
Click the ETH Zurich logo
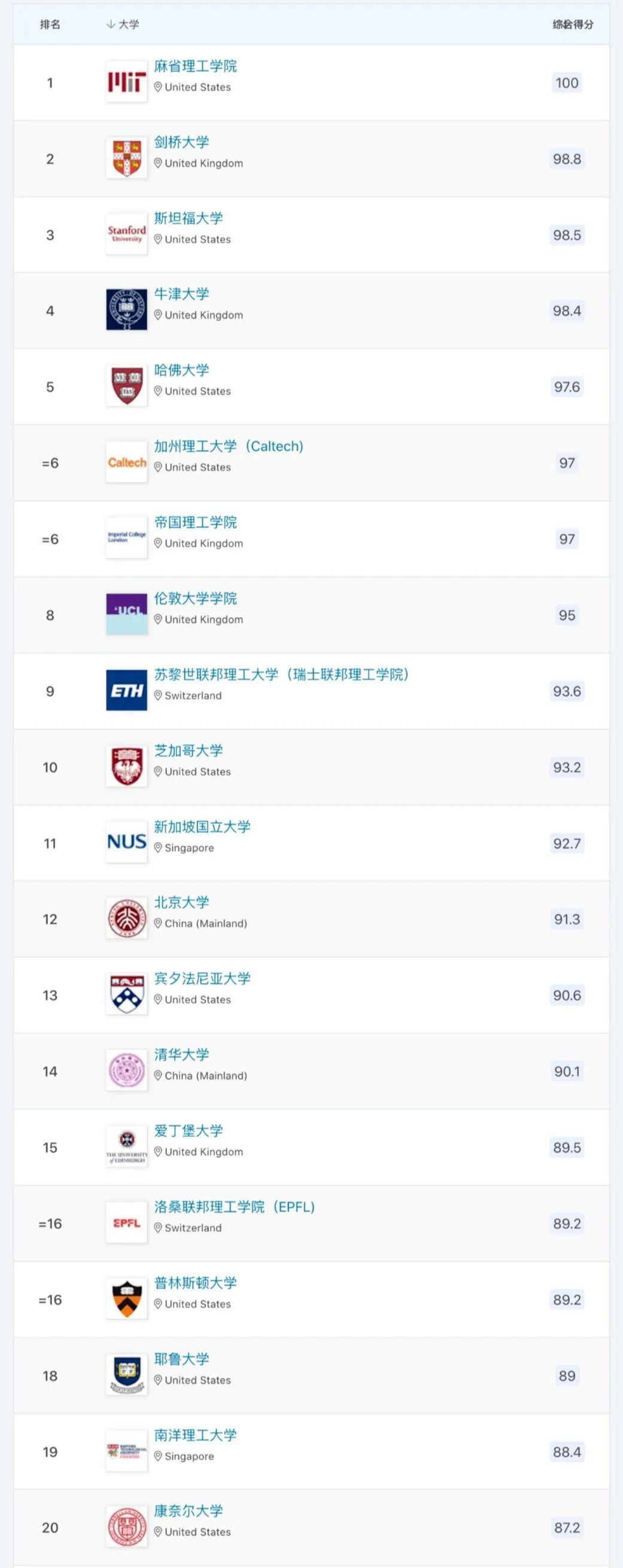pos(126,690)
